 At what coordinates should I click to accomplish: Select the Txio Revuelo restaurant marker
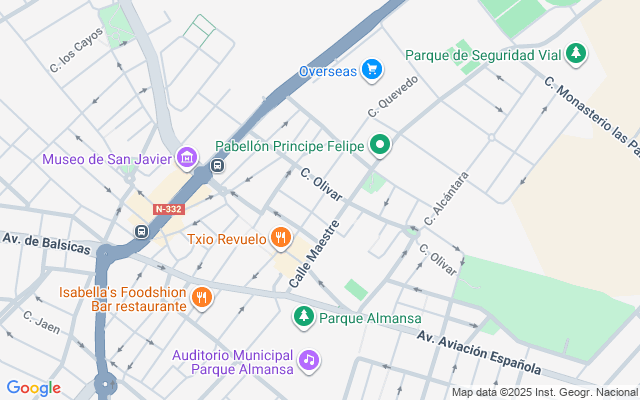[x=281, y=238]
